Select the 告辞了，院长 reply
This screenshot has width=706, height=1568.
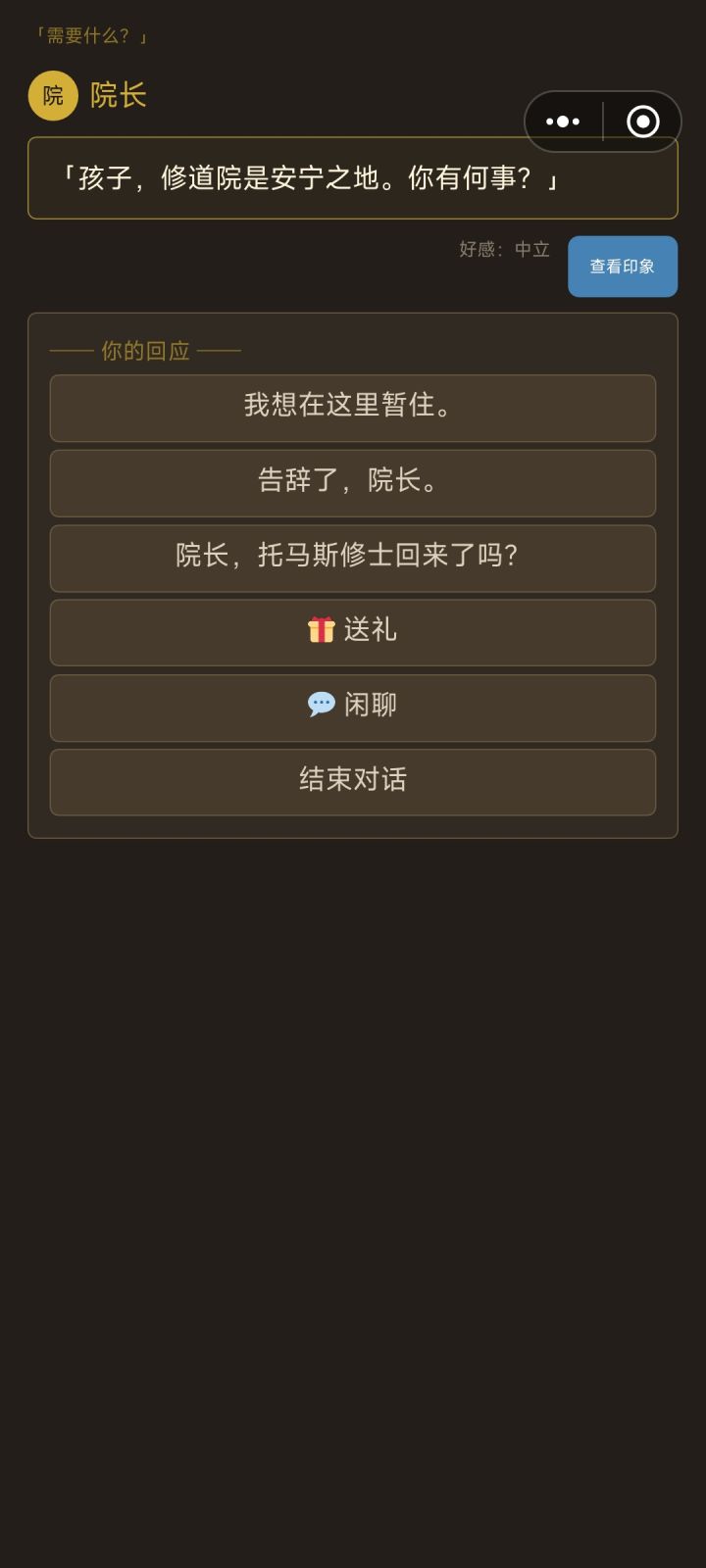(352, 483)
